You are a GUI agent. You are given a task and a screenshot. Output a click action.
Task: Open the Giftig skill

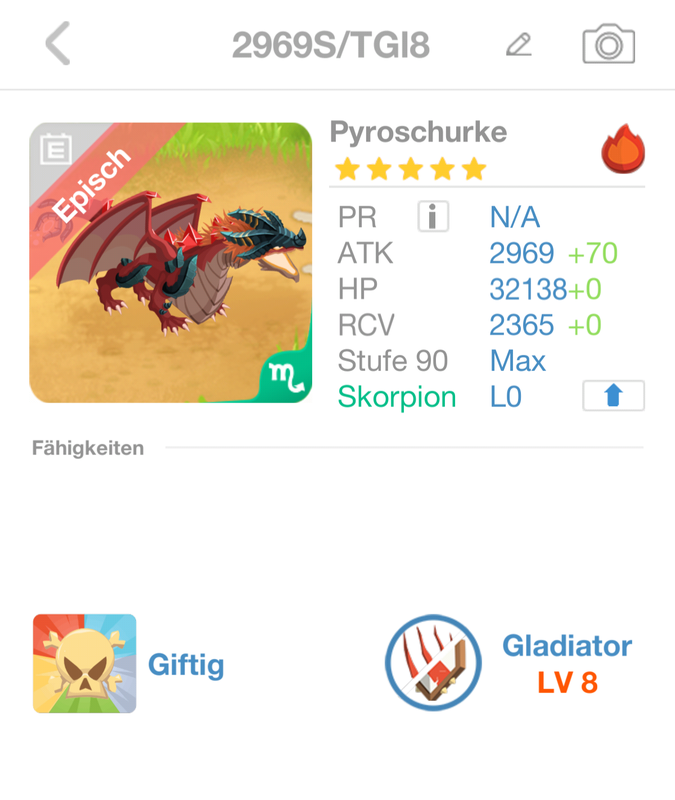click(85, 664)
